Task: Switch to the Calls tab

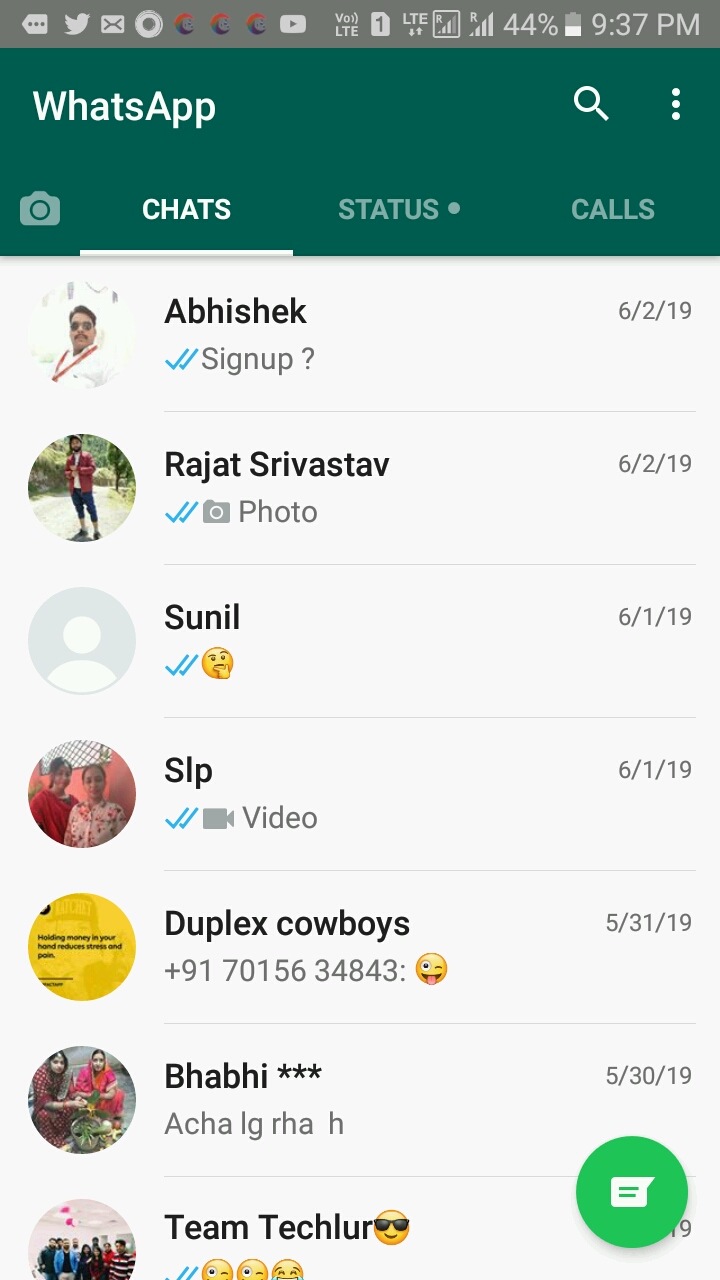Action: (x=612, y=209)
